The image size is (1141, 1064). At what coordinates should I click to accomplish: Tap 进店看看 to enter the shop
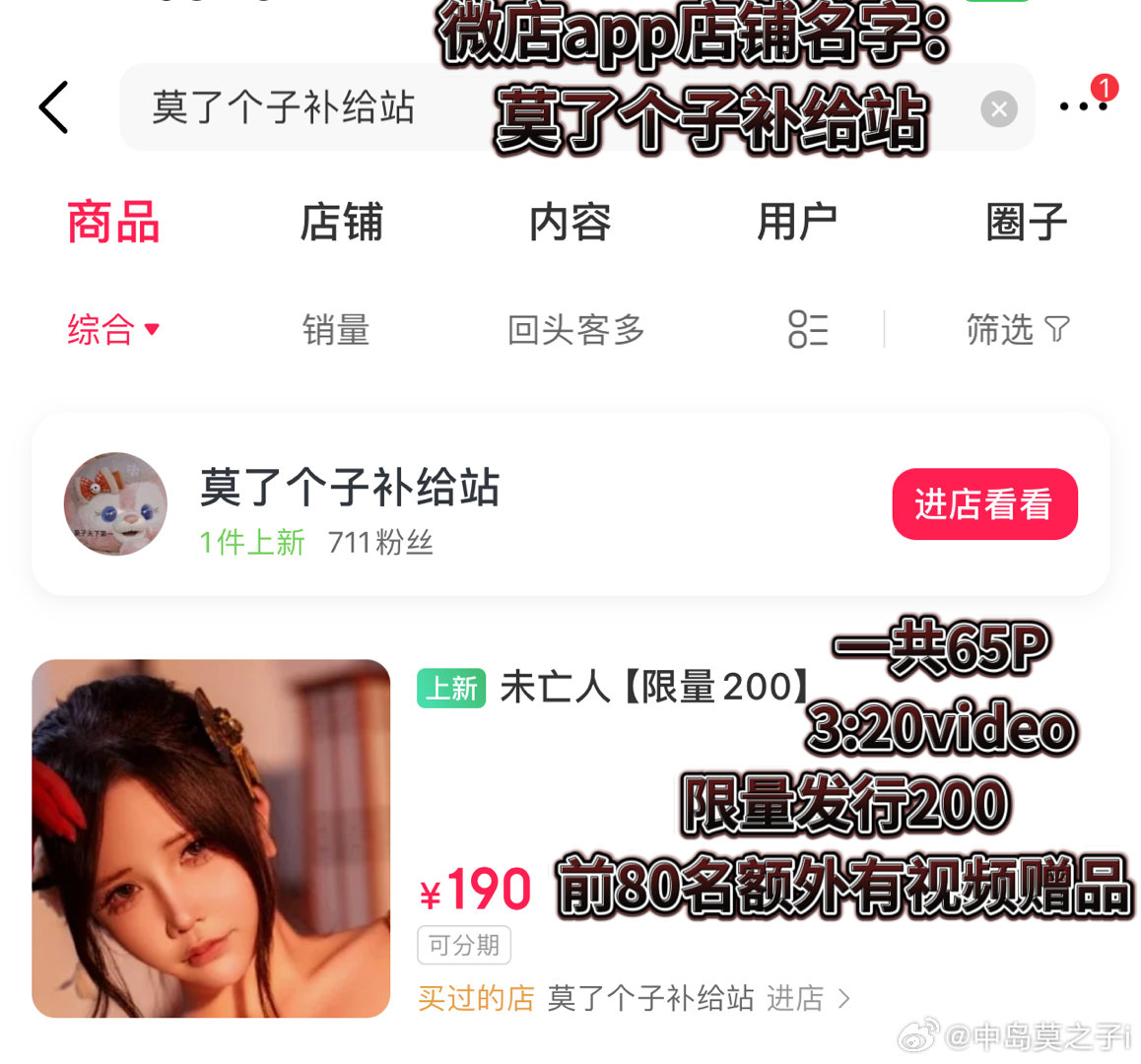(x=984, y=503)
